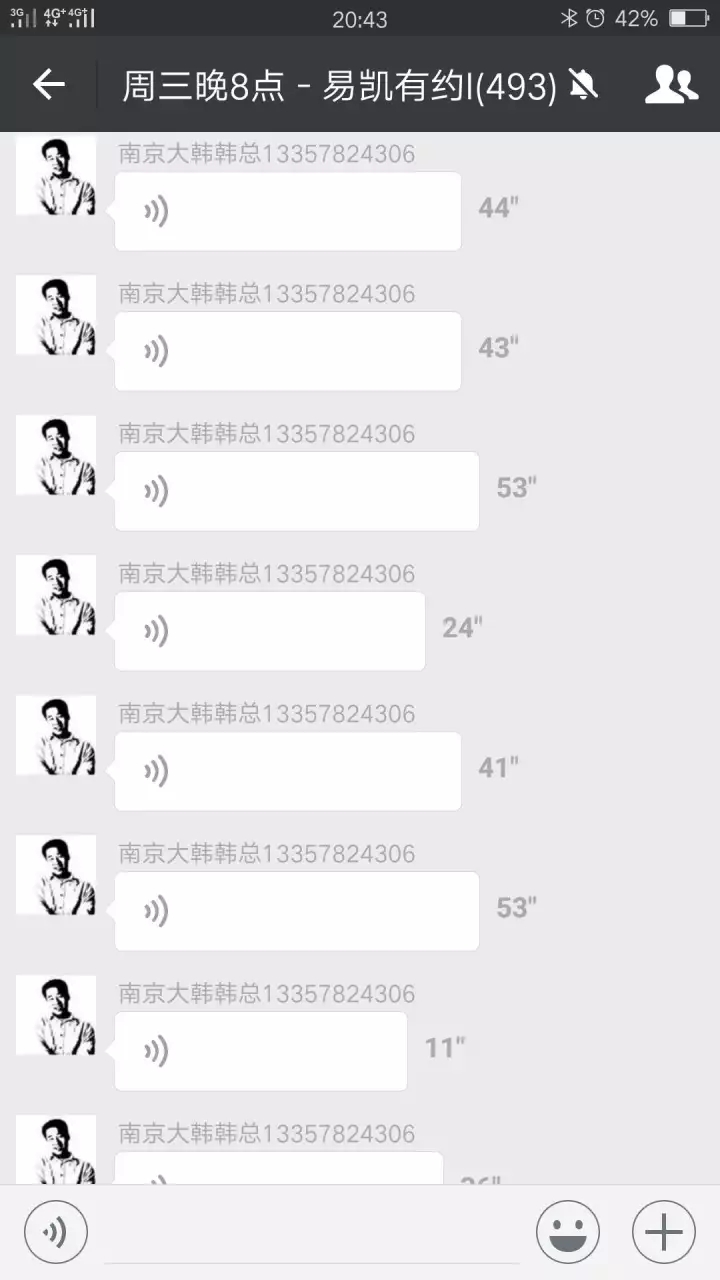Tap the voice input microphone icon at bottom left
Viewport: 720px width, 1280px height.
56,1231
